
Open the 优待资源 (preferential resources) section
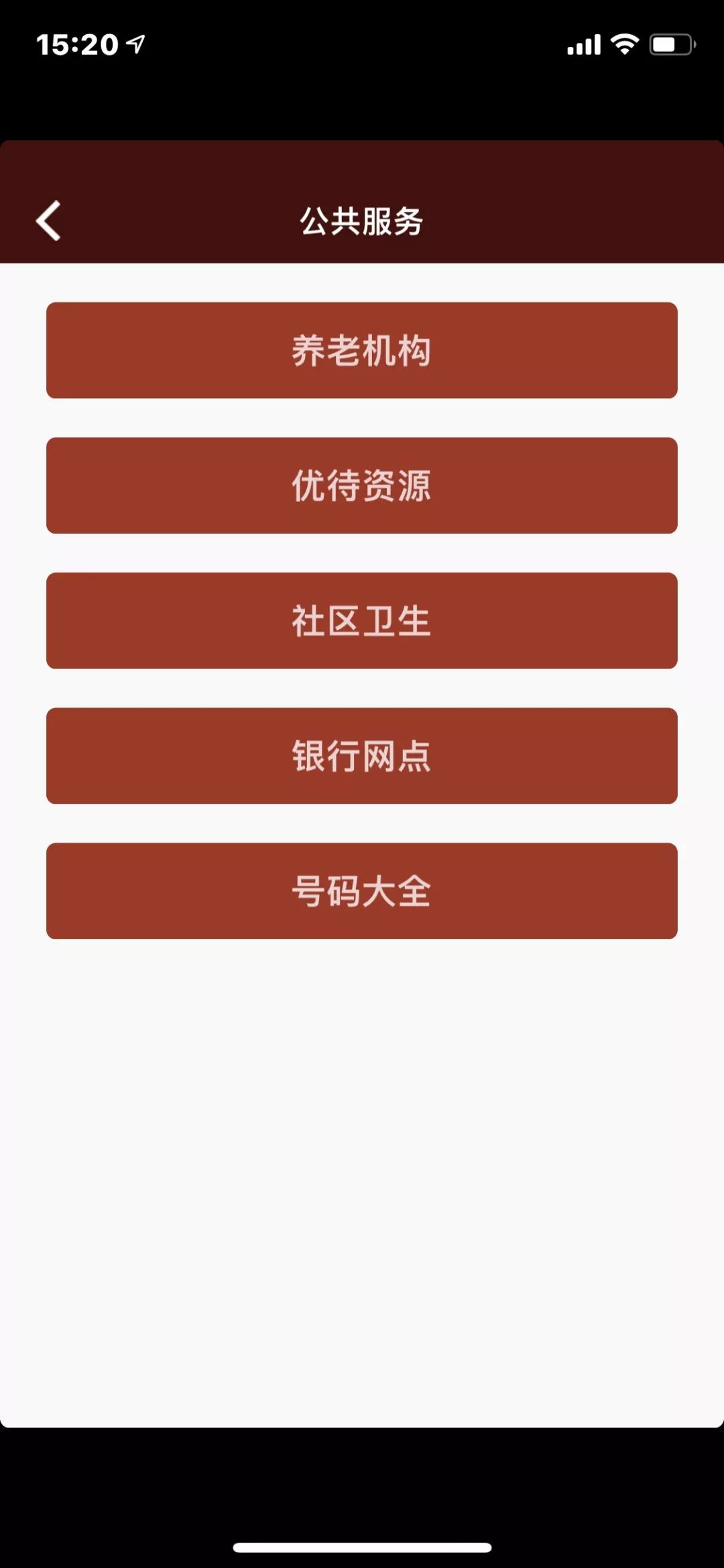[x=362, y=486]
